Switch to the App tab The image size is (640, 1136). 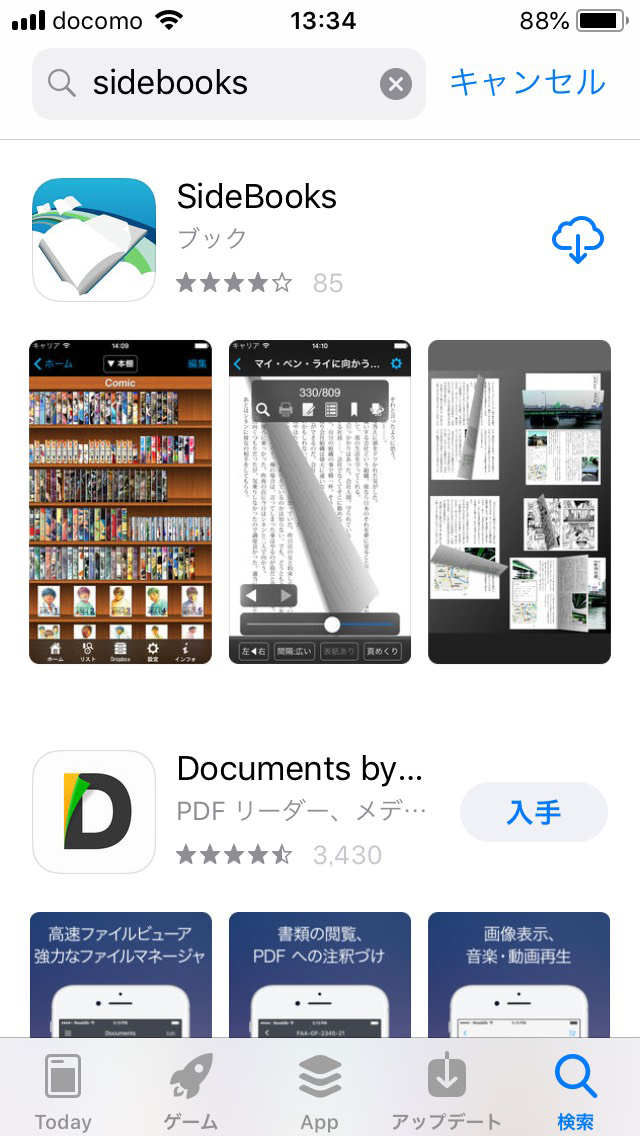[319, 1090]
